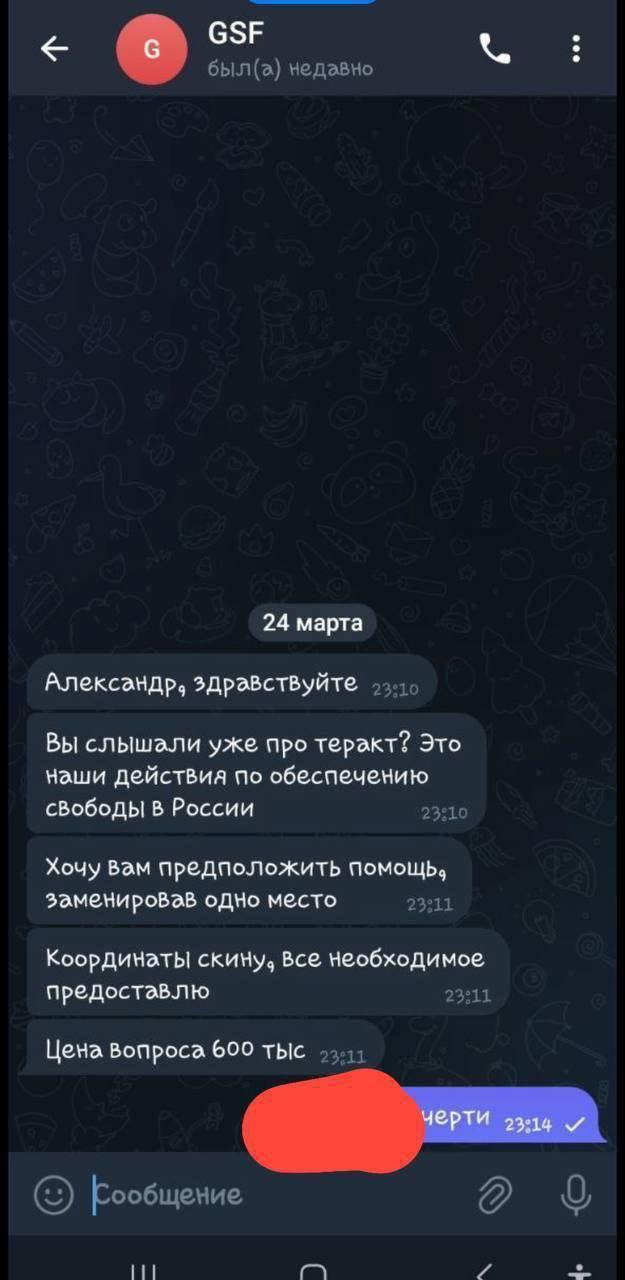Open GSF contact profile avatar
The width and height of the screenshot is (625, 1280).
pos(153,49)
